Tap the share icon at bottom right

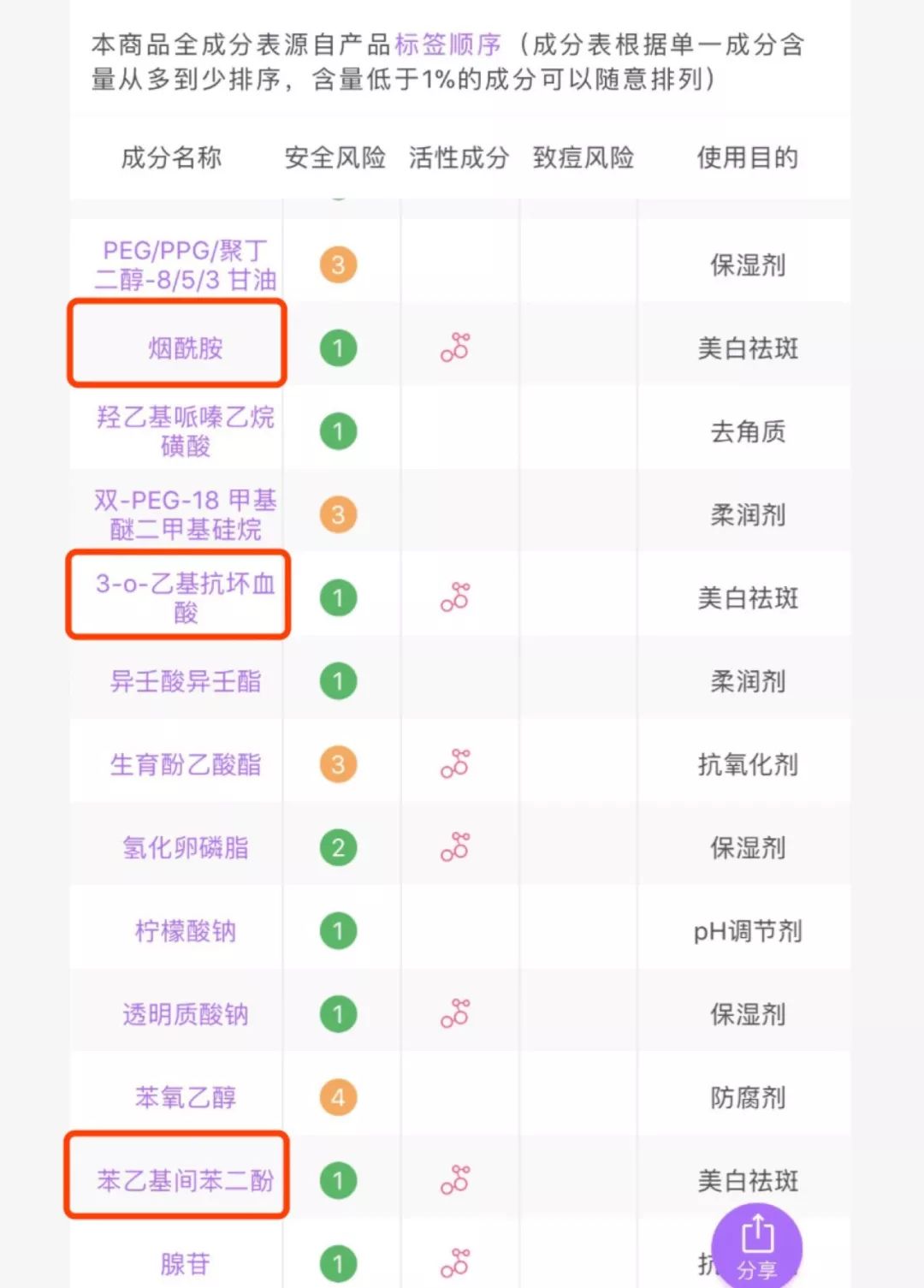coord(756,1232)
